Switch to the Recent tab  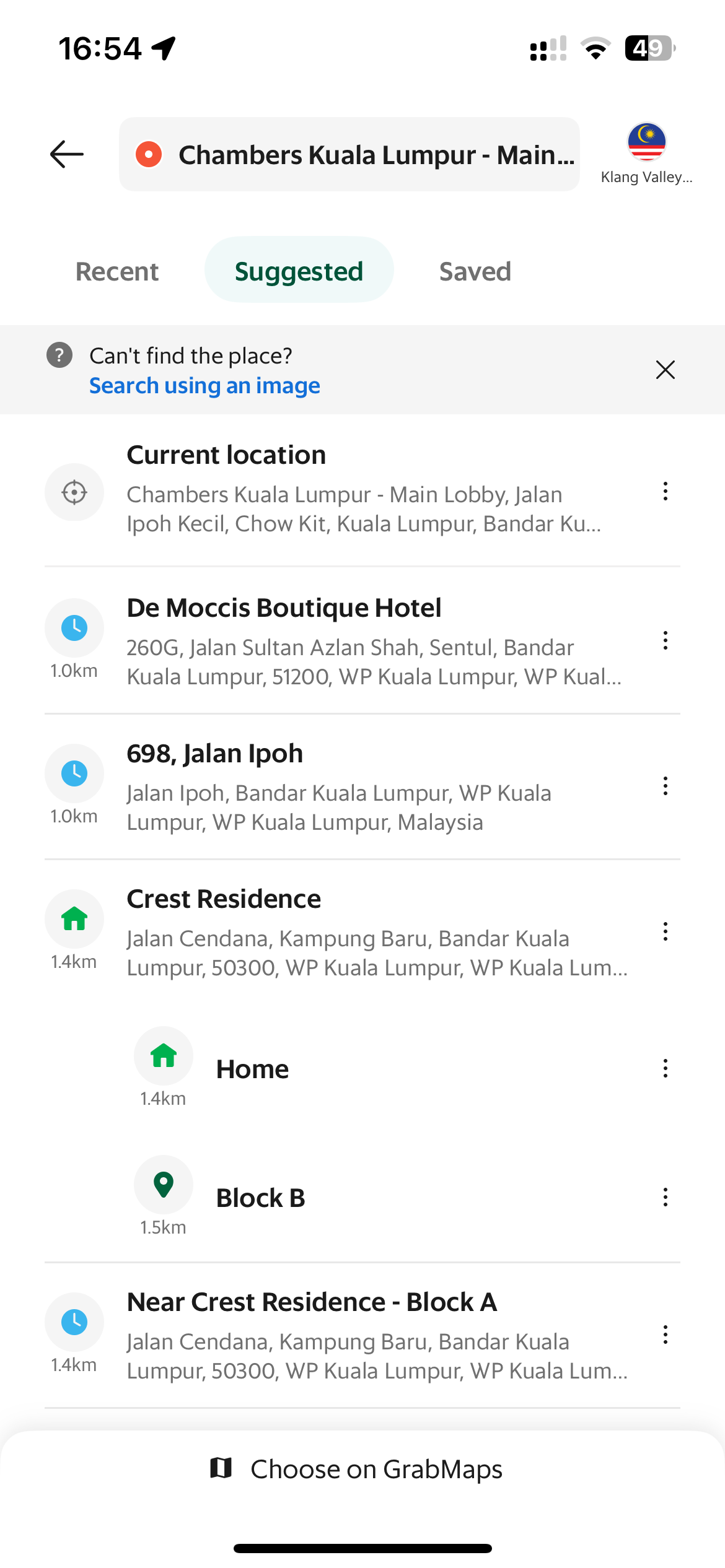click(117, 271)
